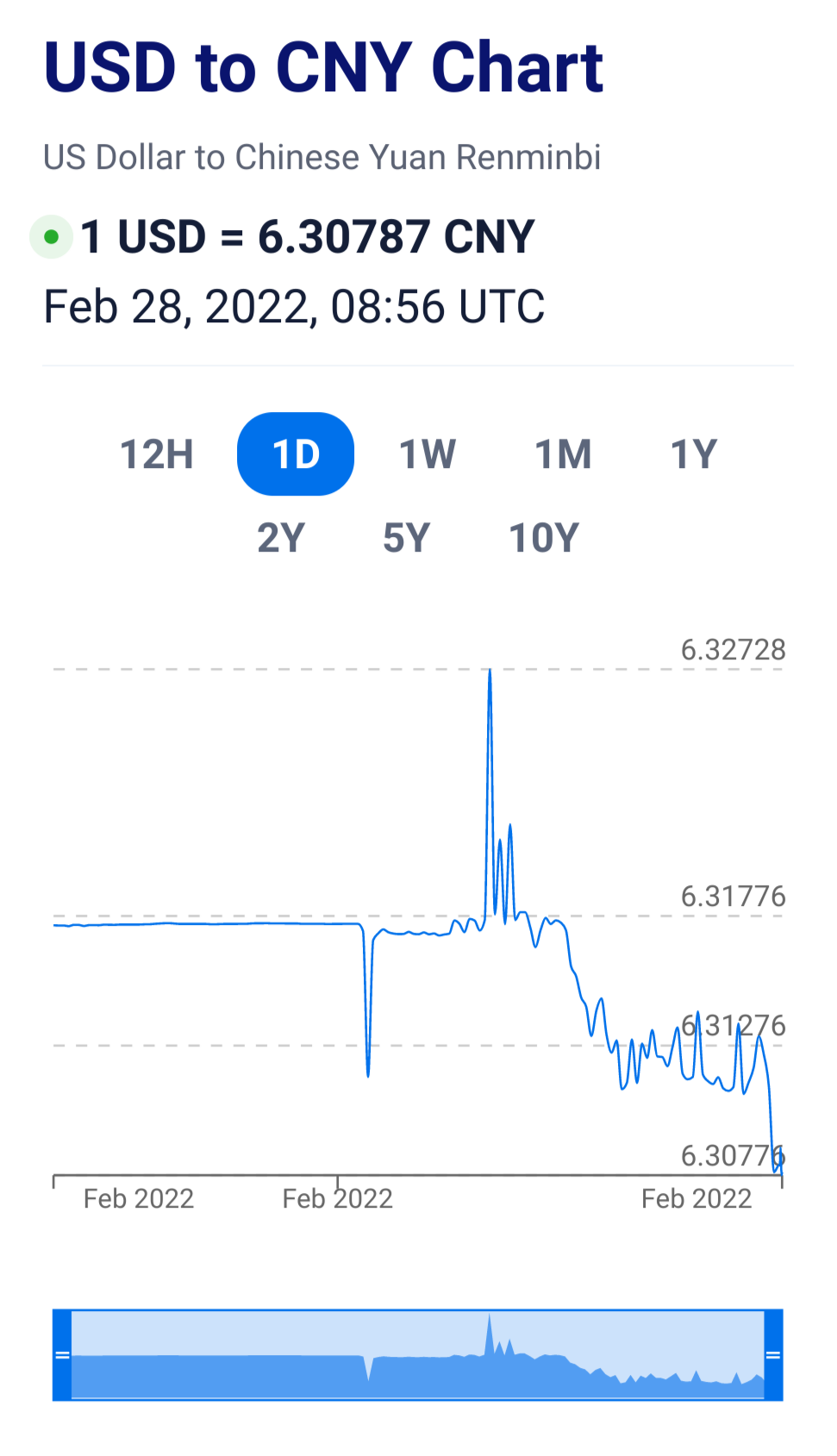837x1456 pixels.
Task: View the 1Y rate history
Action: (694, 454)
